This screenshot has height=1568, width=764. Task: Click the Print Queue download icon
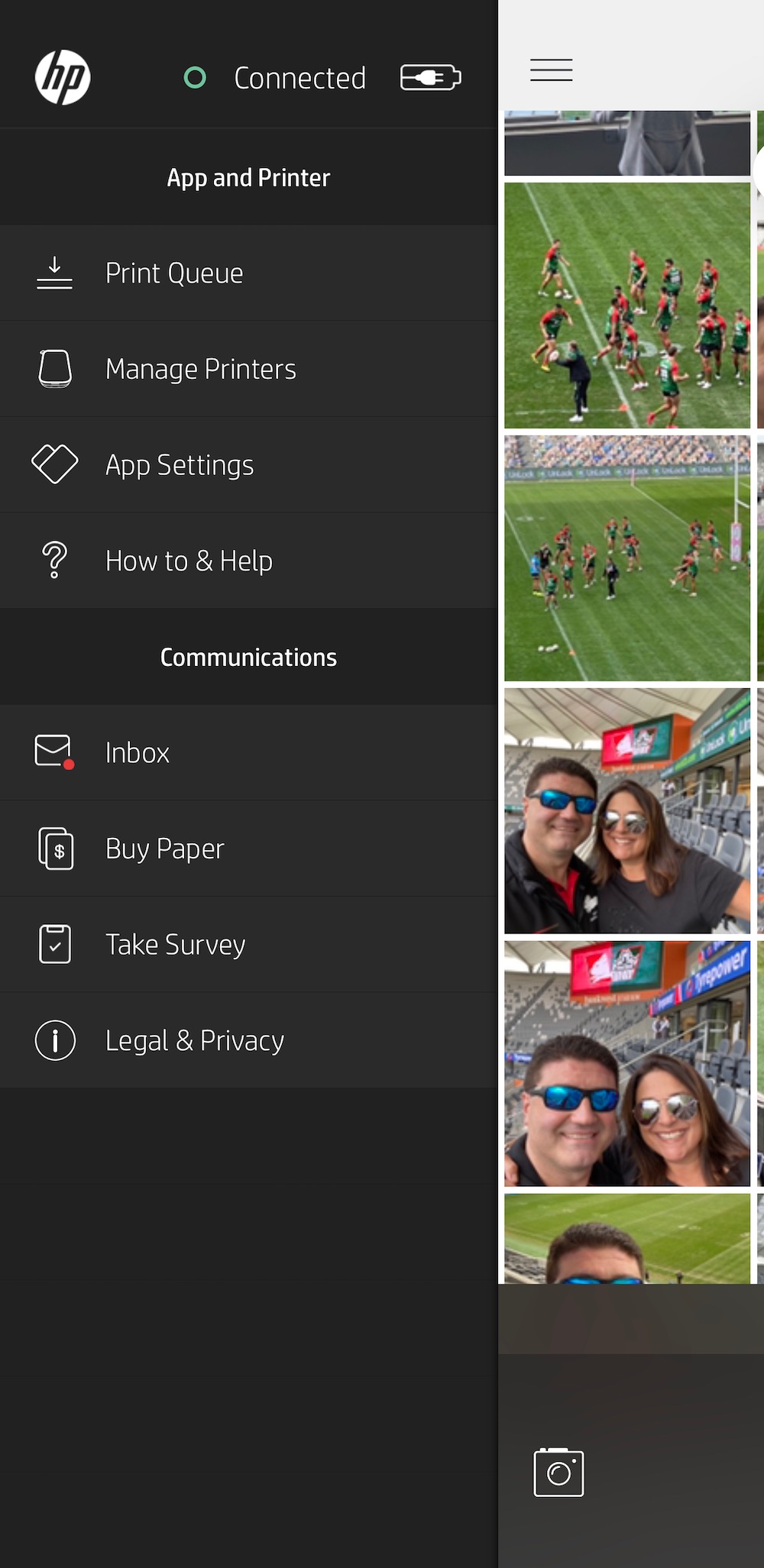(x=53, y=273)
